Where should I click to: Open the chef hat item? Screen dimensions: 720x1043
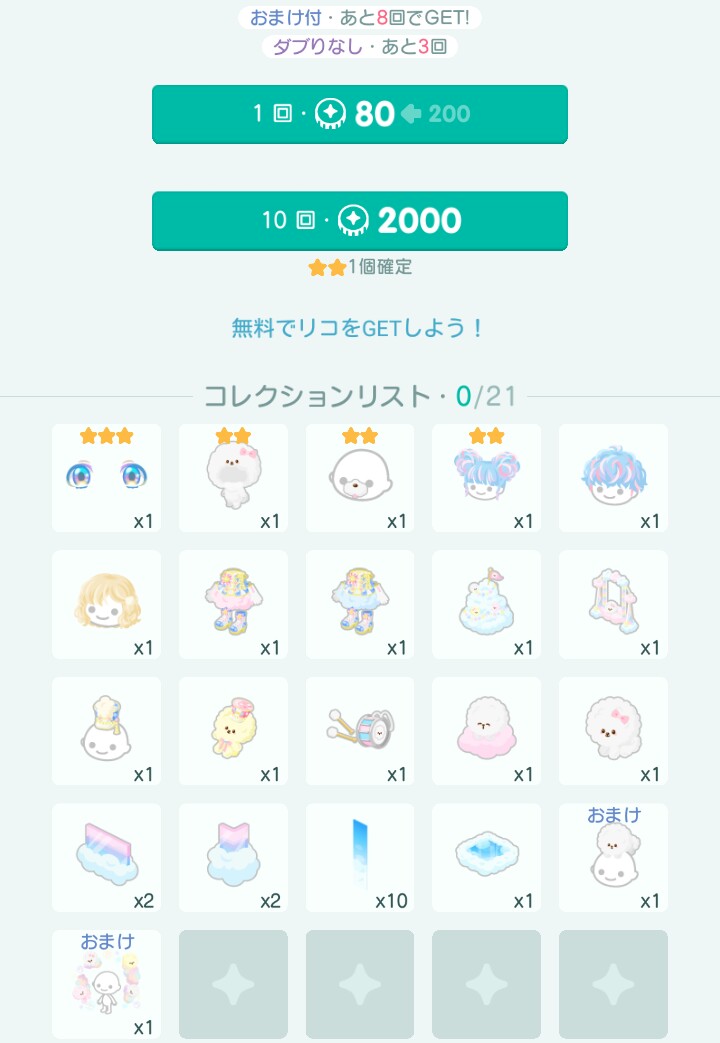pos(106,730)
